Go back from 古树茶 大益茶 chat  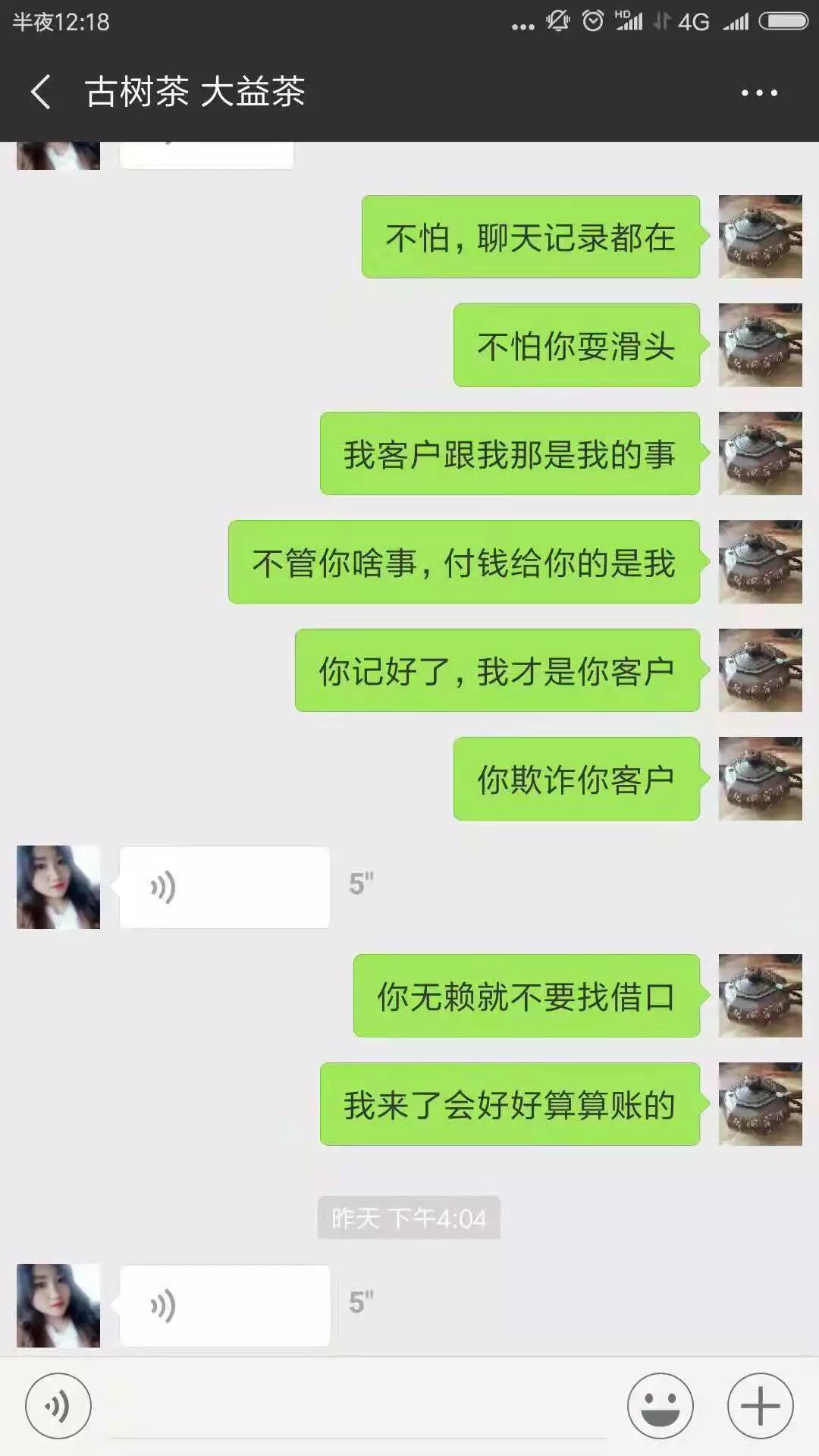click(x=42, y=93)
